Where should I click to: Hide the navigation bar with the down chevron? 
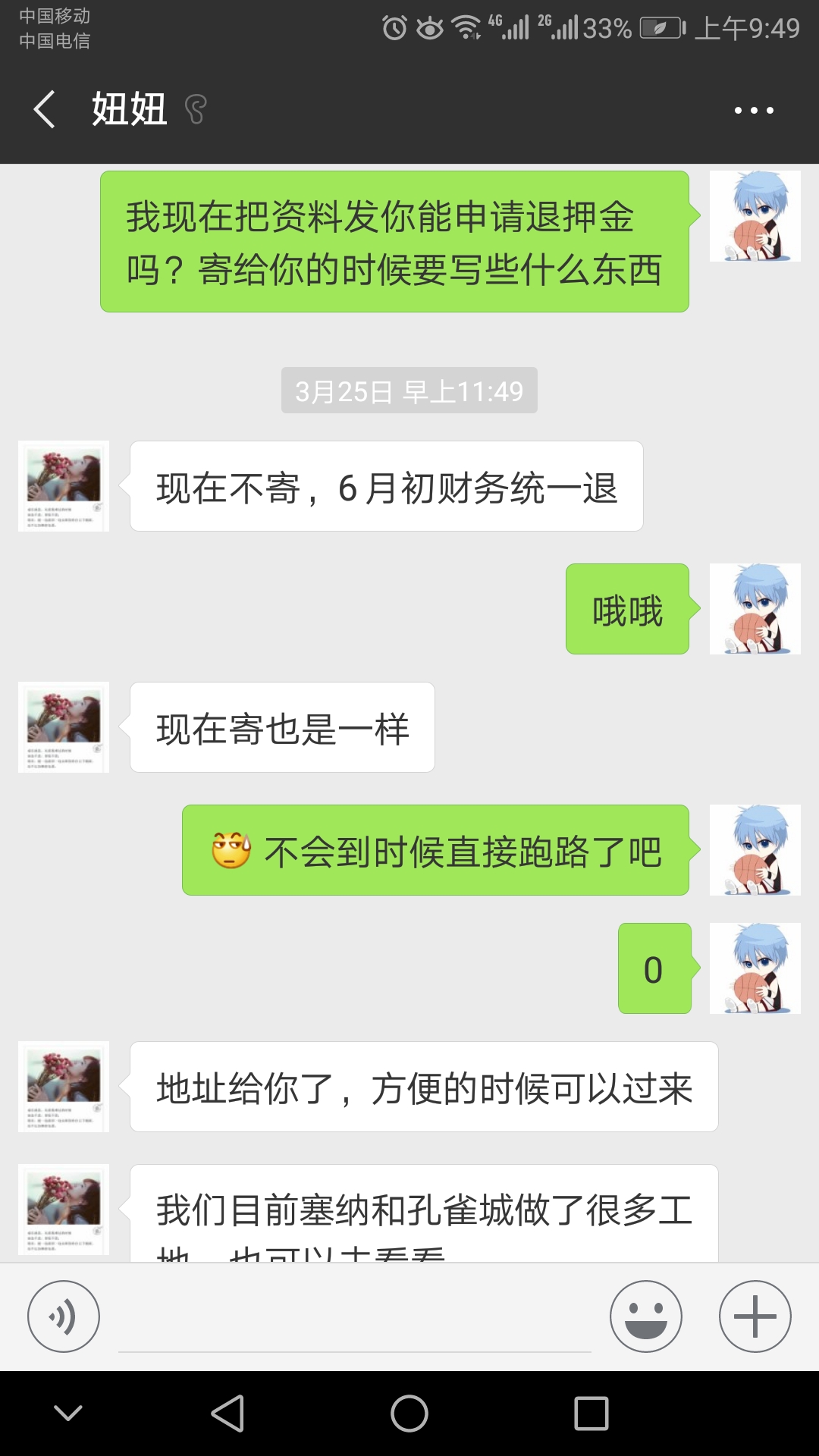coord(68,1414)
